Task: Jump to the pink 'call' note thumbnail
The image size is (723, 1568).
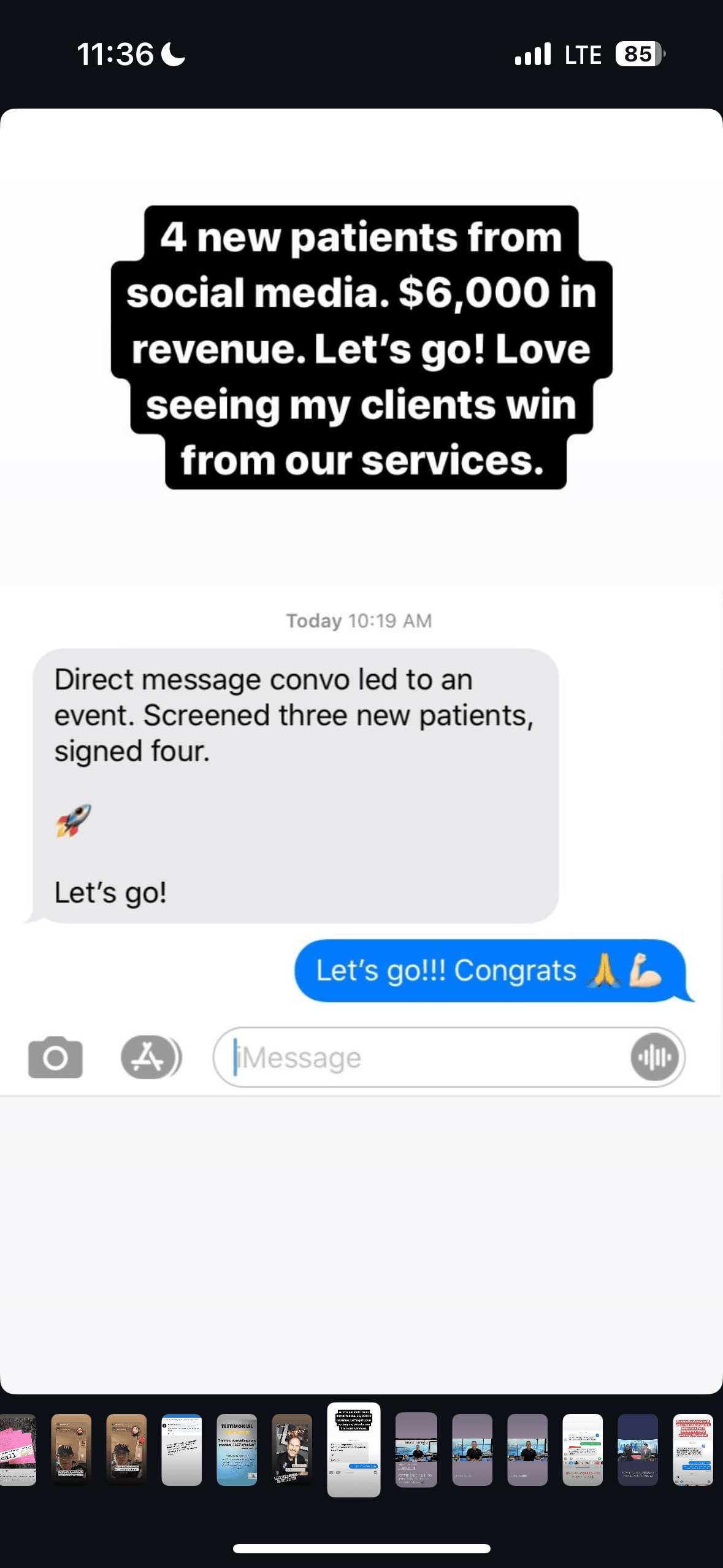Action: (17, 1450)
